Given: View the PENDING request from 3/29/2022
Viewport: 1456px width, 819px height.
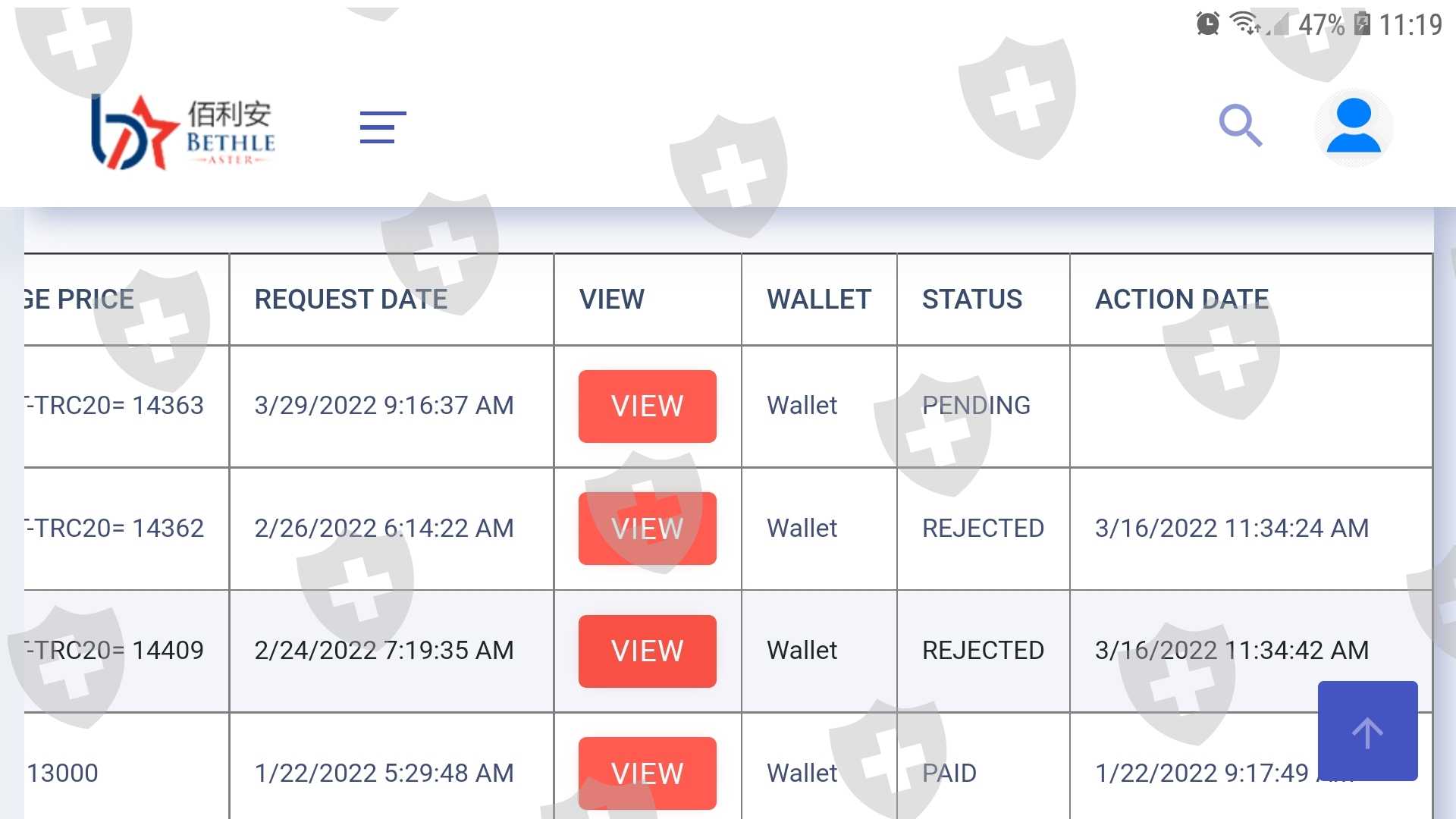Looking at the screenshot, I should (647, 406).
